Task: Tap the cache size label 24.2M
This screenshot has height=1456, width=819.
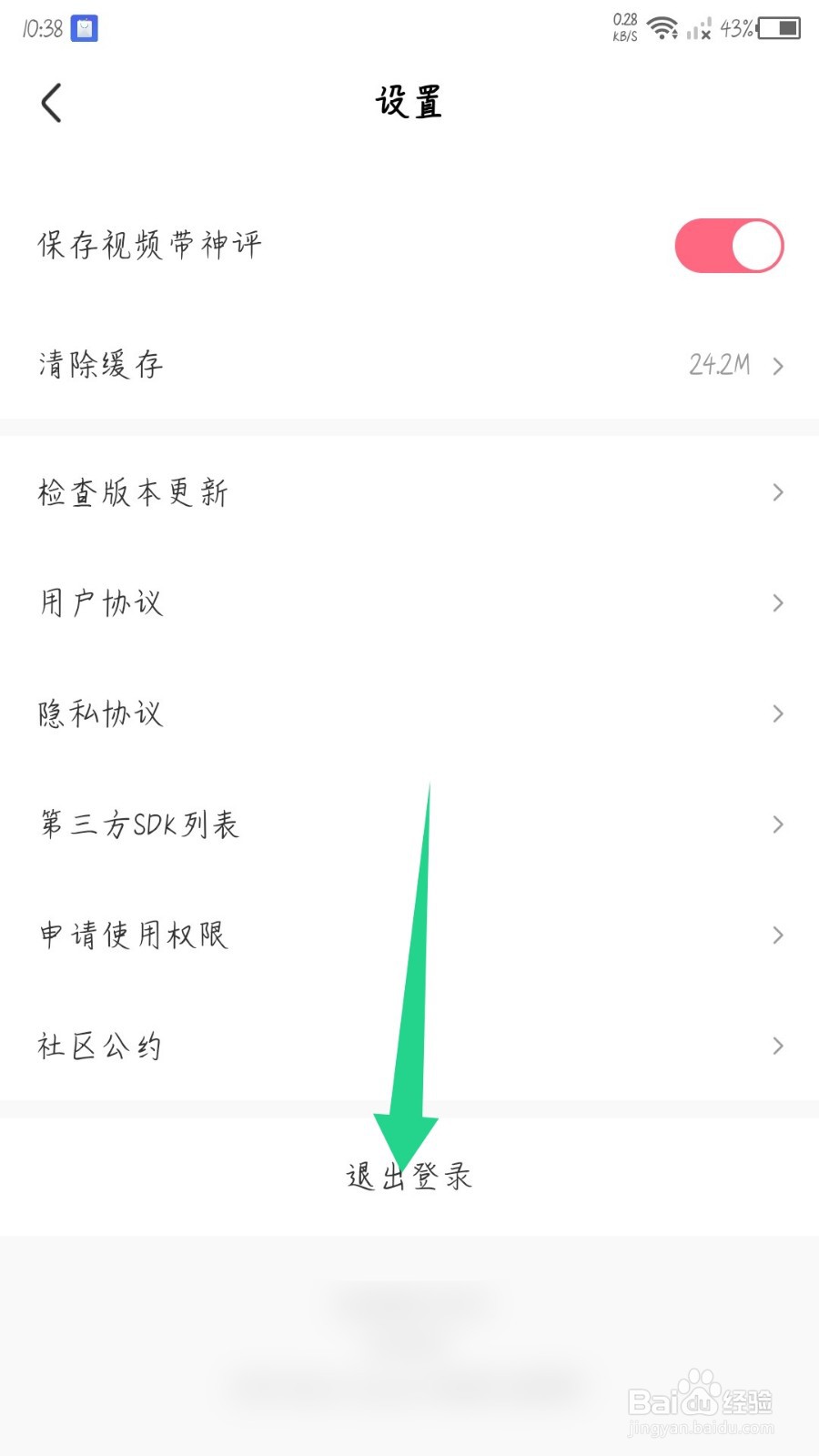Action: point(720,365)
